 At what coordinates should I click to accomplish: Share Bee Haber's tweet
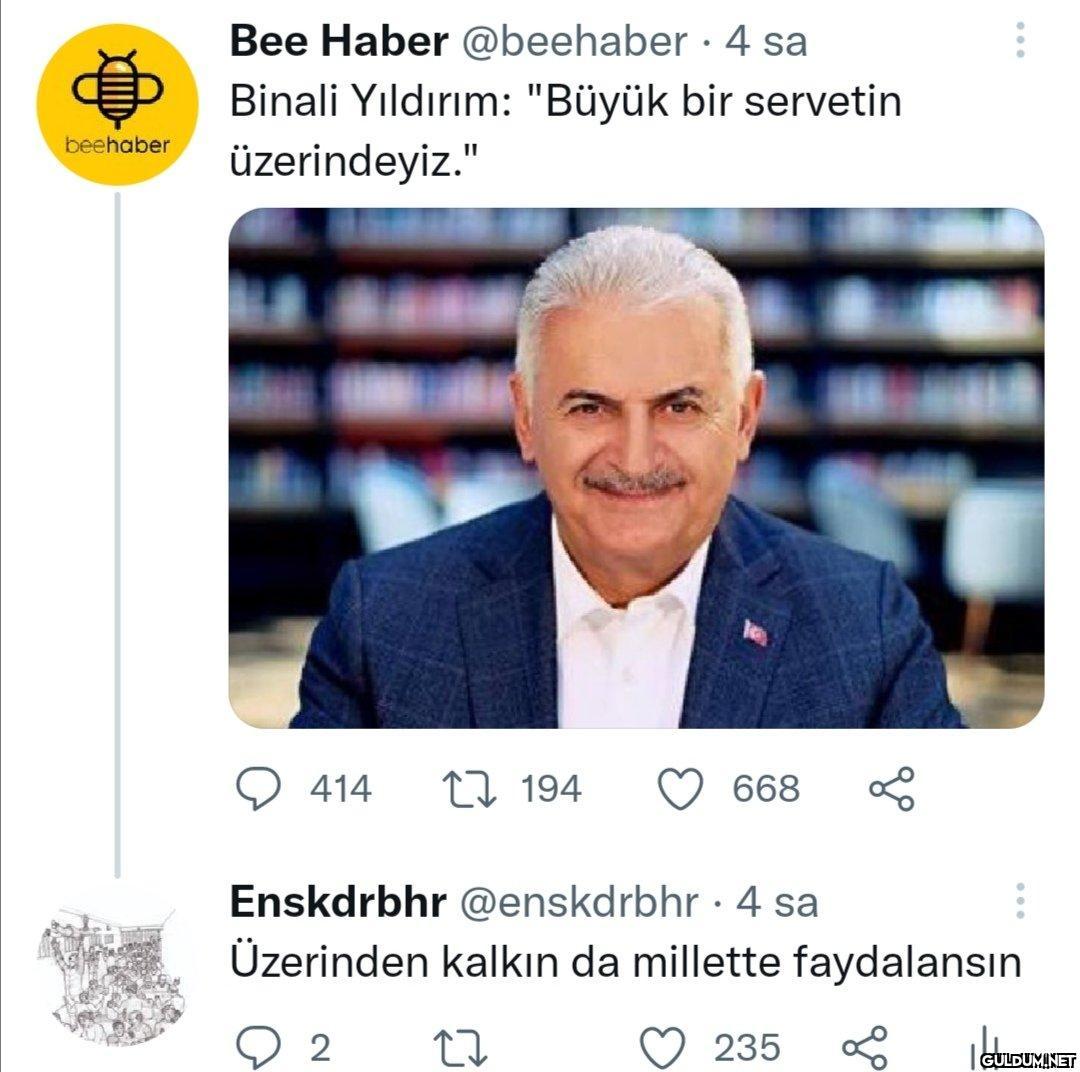891,788
